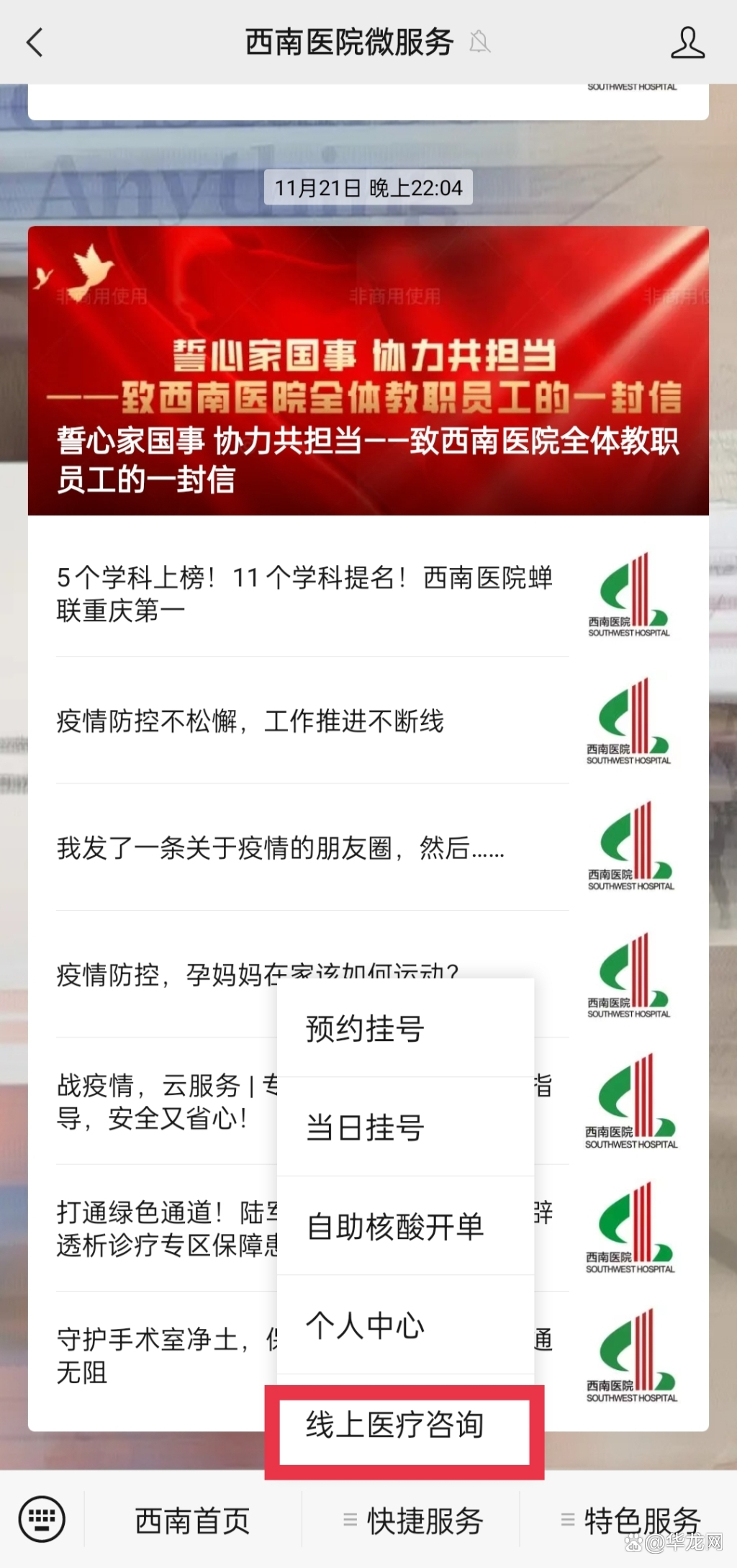Open the account profile icon
Screen dimensions: 737x1568
coord(687,42)
